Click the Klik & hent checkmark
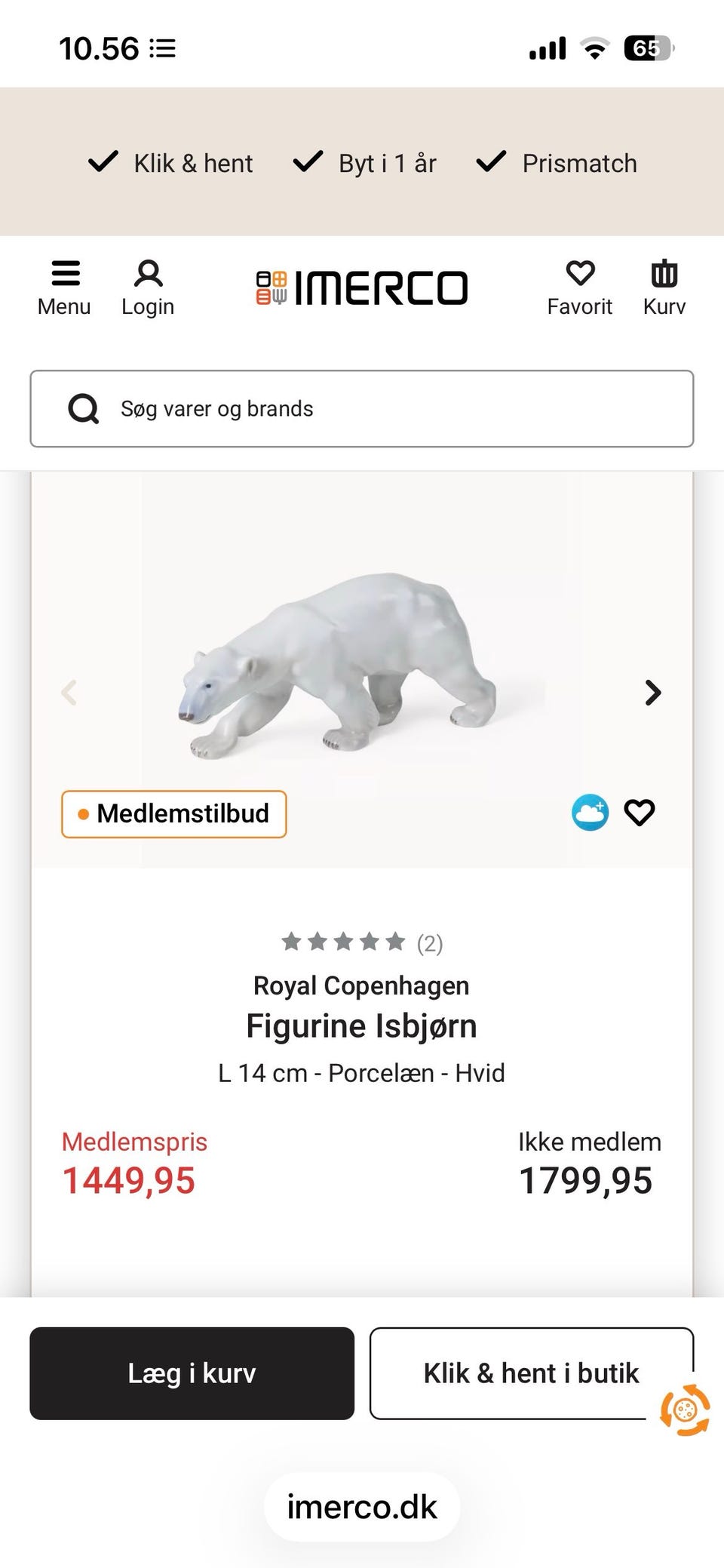 point(103,161)
